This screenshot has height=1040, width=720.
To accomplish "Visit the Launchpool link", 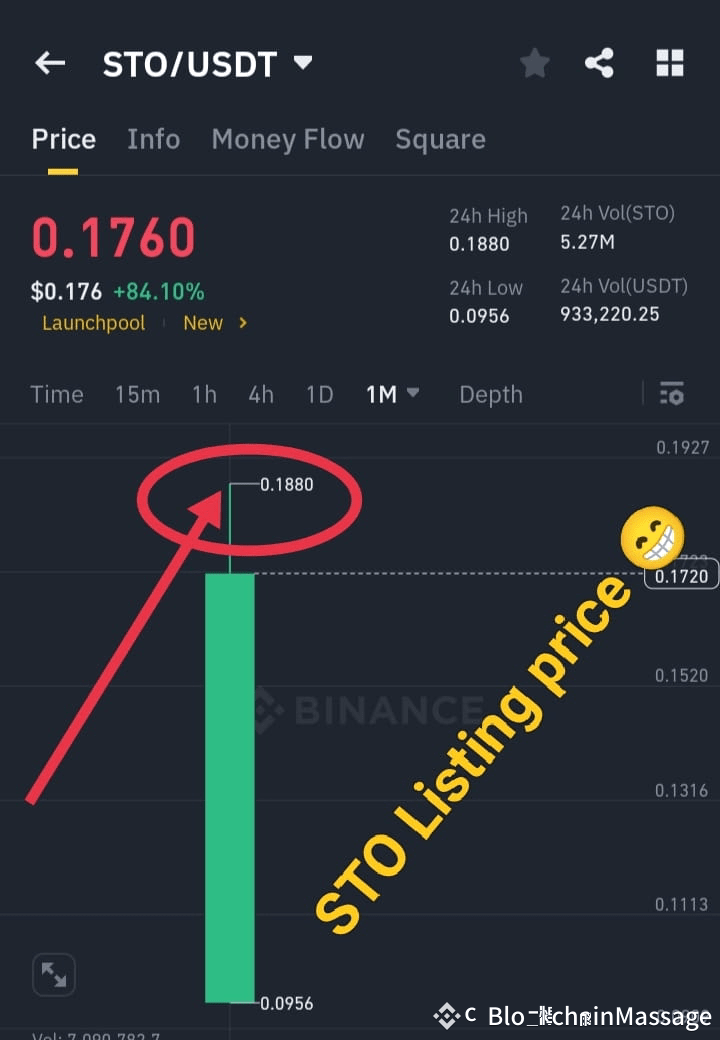I will click(93, 322).
